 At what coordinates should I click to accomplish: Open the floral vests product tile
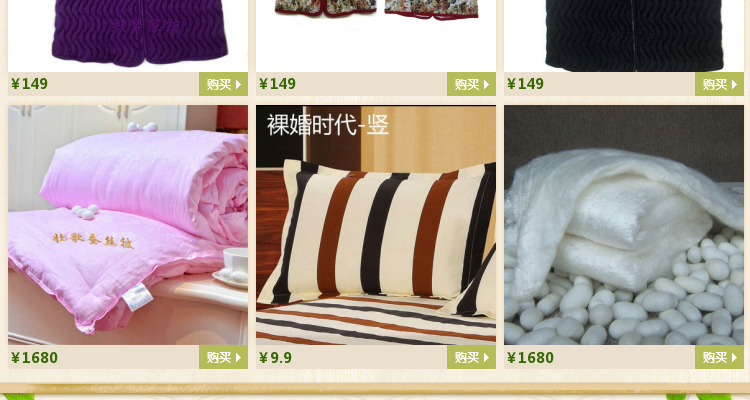[376, 35]
